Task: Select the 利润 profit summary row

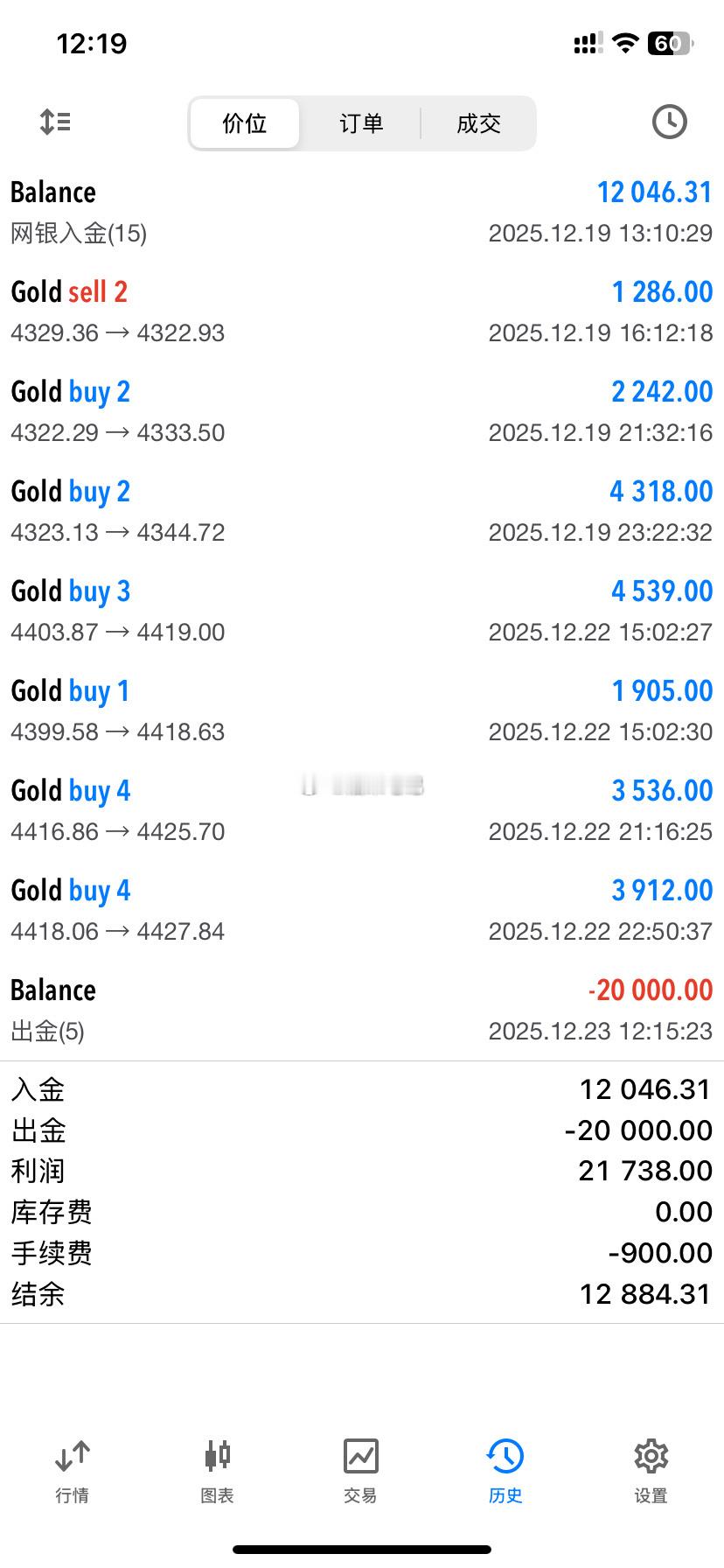Action: click(362, 1171)
